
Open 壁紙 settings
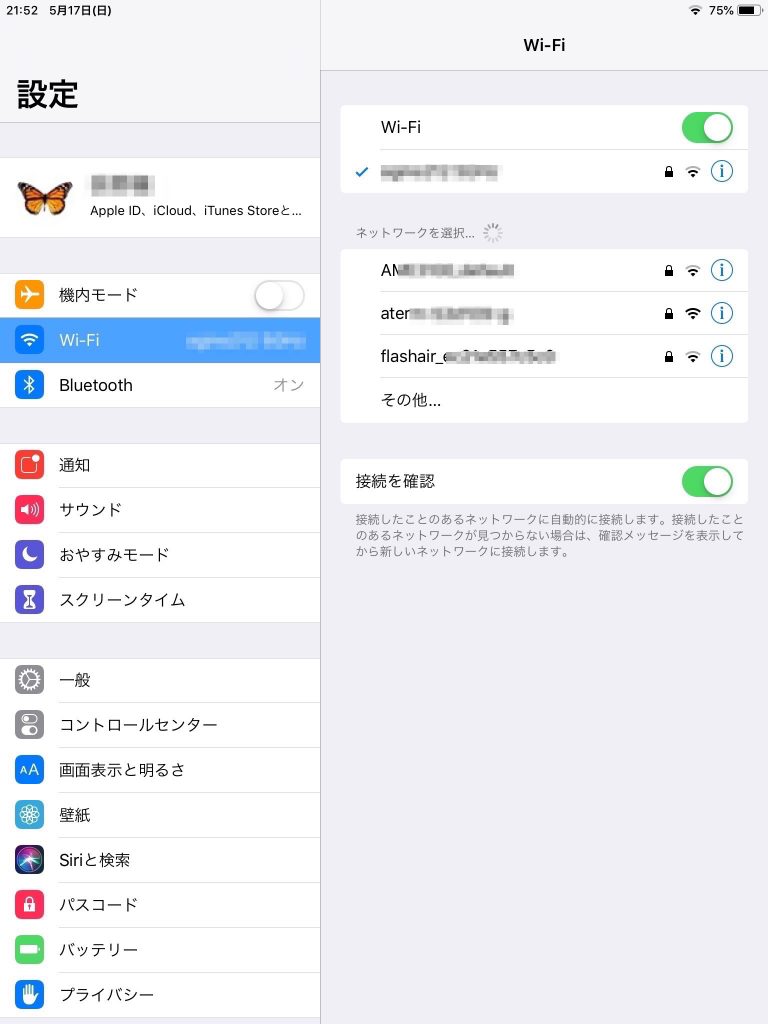coord(160,815)
